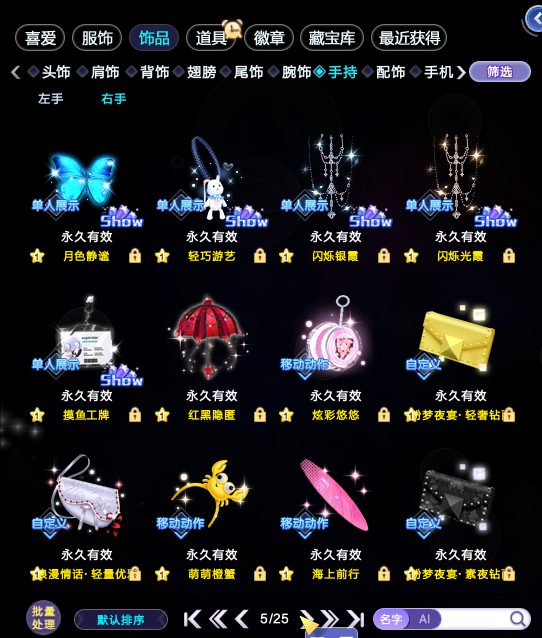
Task: Jump to the first page
Action: [192, 619]
